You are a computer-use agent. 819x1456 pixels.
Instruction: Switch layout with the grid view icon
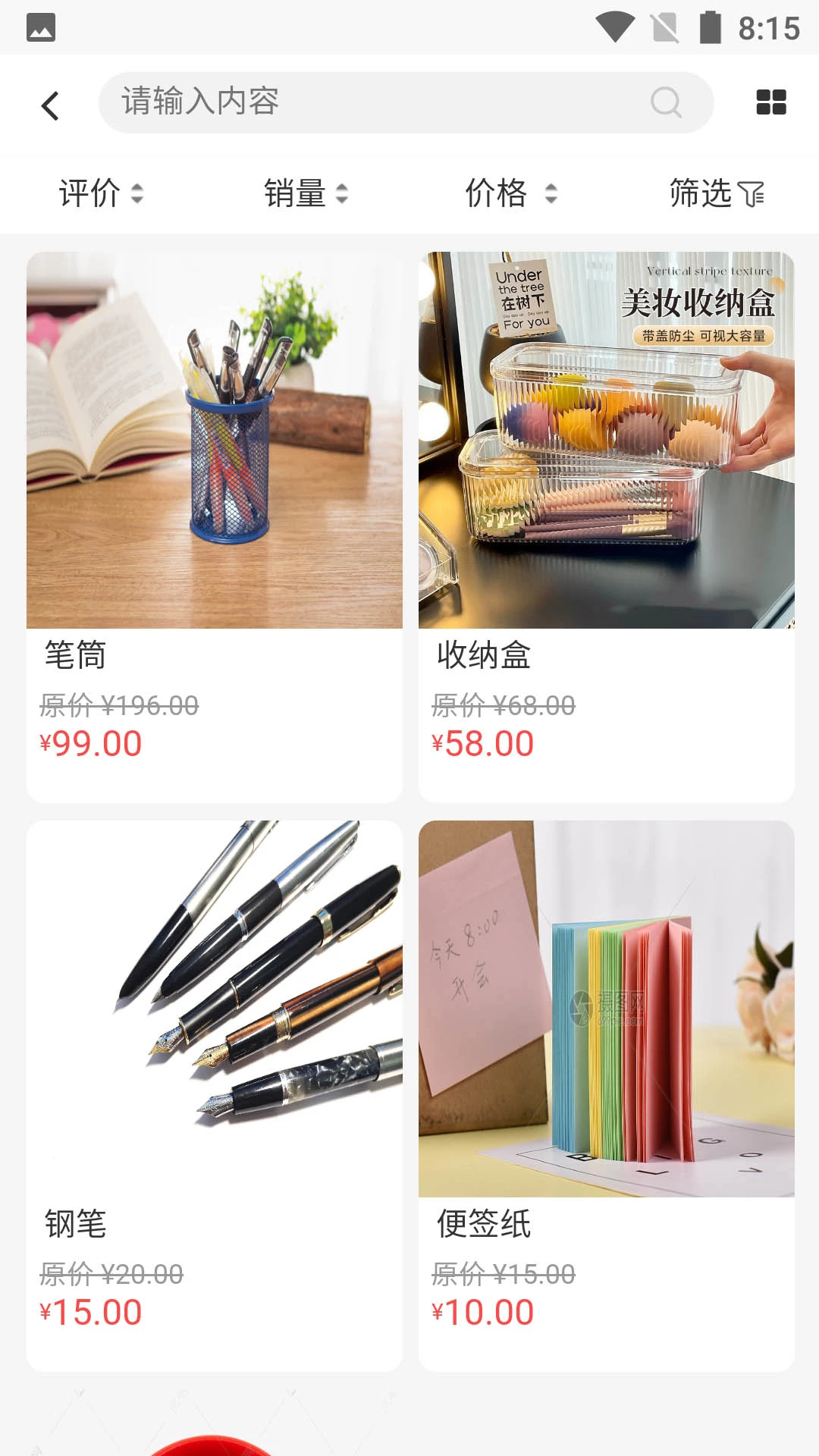pos(770,102)
